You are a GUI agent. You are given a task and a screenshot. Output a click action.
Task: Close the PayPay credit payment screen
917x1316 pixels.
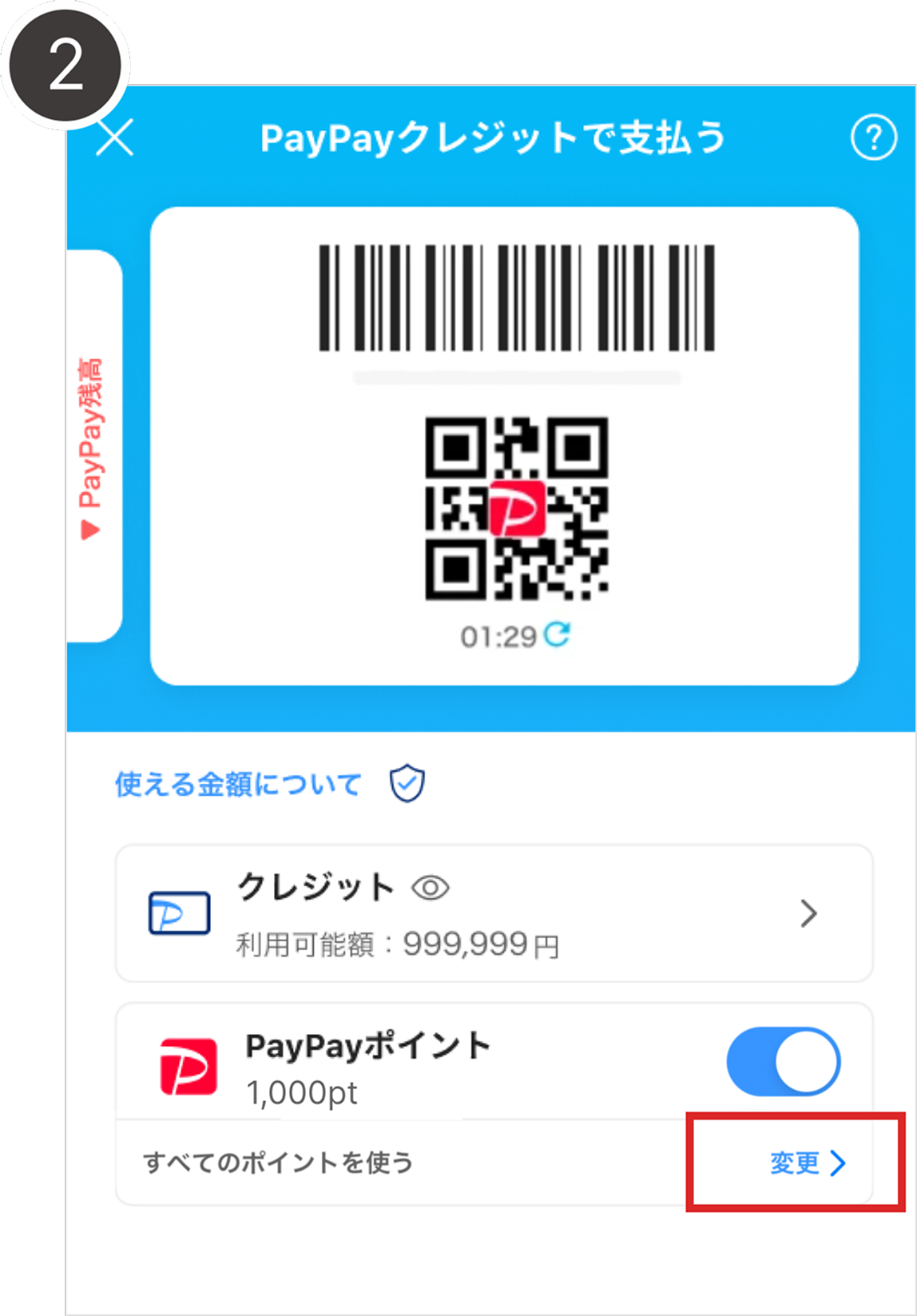pyautogui.click(x=115, y=138)
